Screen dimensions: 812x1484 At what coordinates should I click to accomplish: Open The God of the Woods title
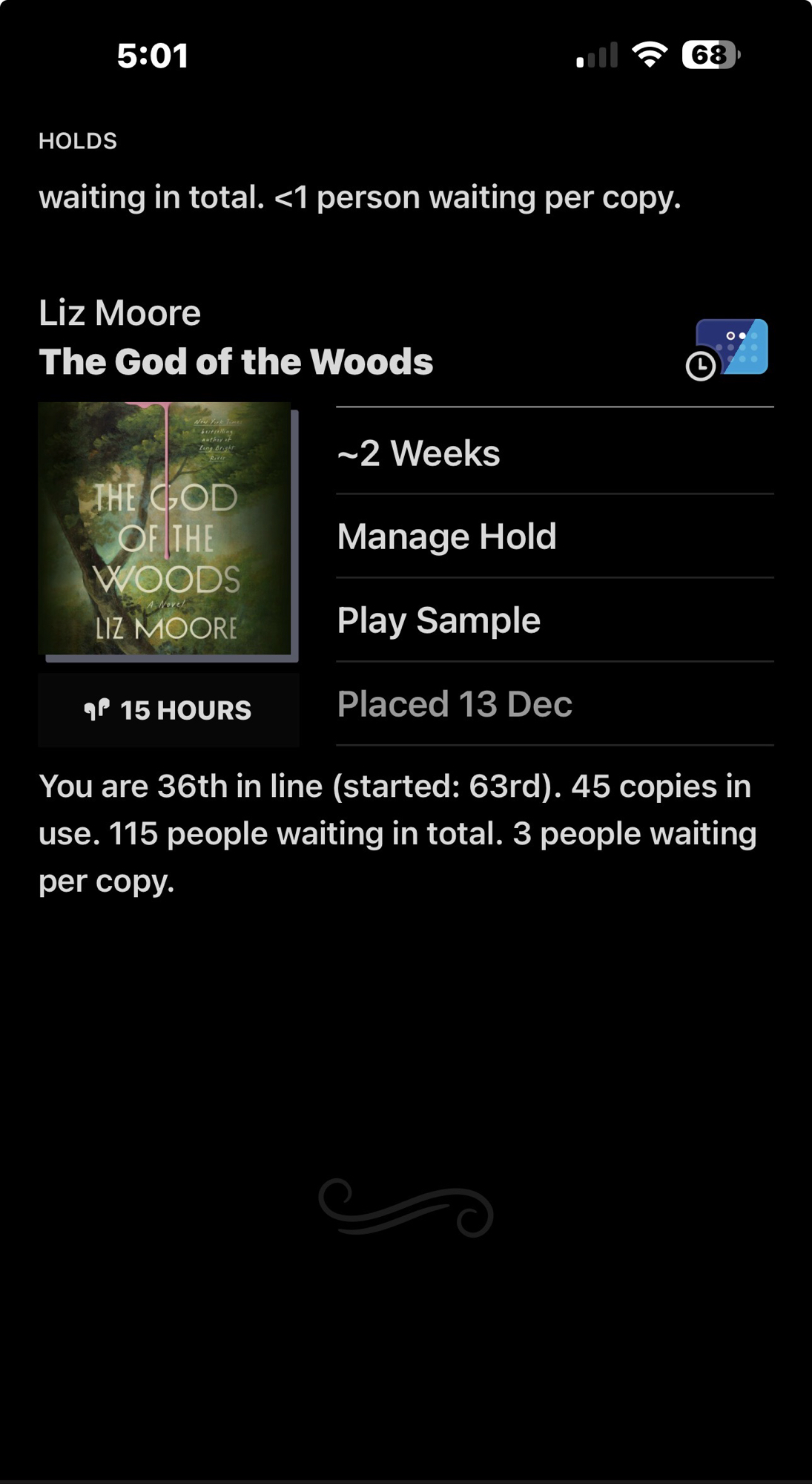click(236, 362)
